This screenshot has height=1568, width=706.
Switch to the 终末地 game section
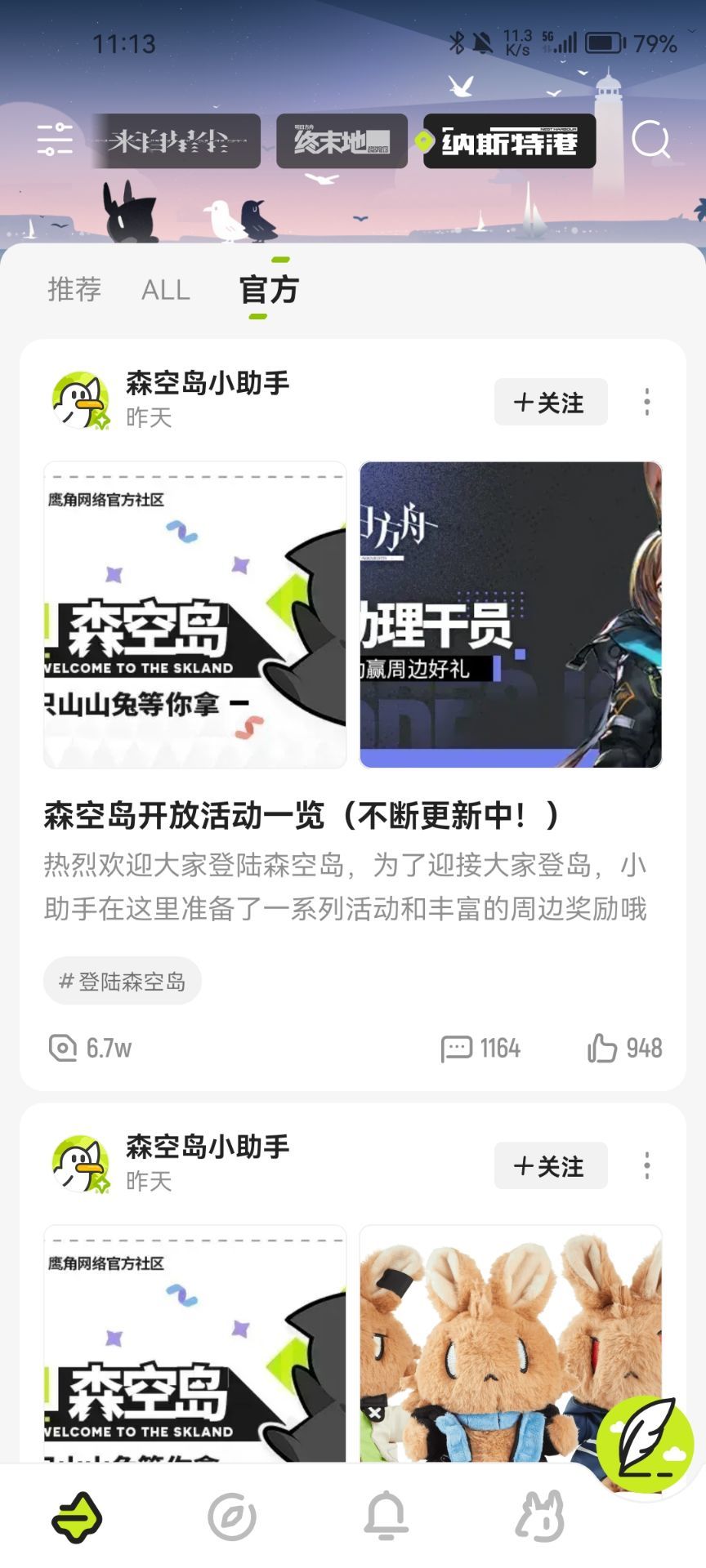(x=342, y=141)
